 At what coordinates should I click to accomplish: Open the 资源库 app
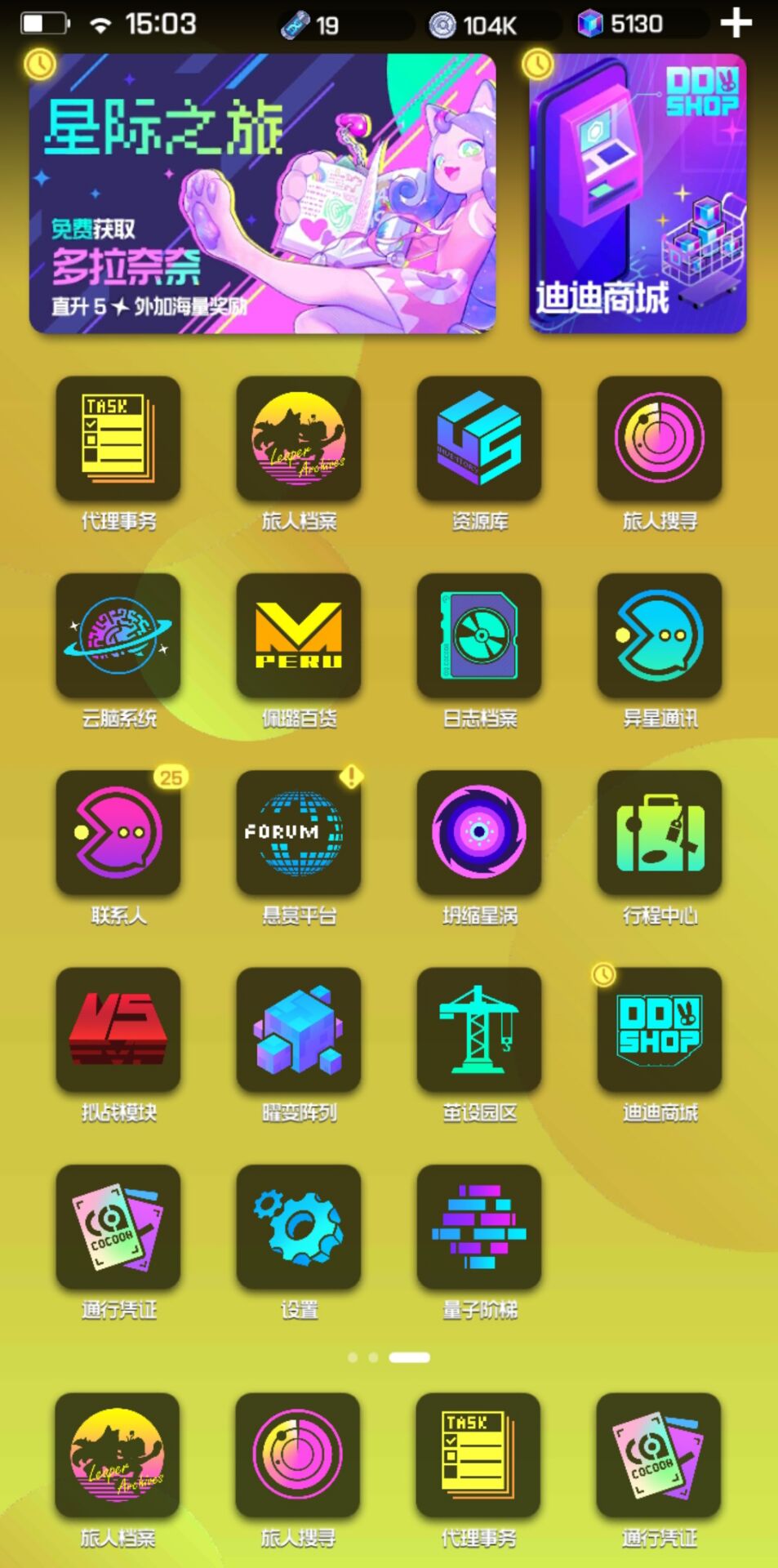(479, 439)
